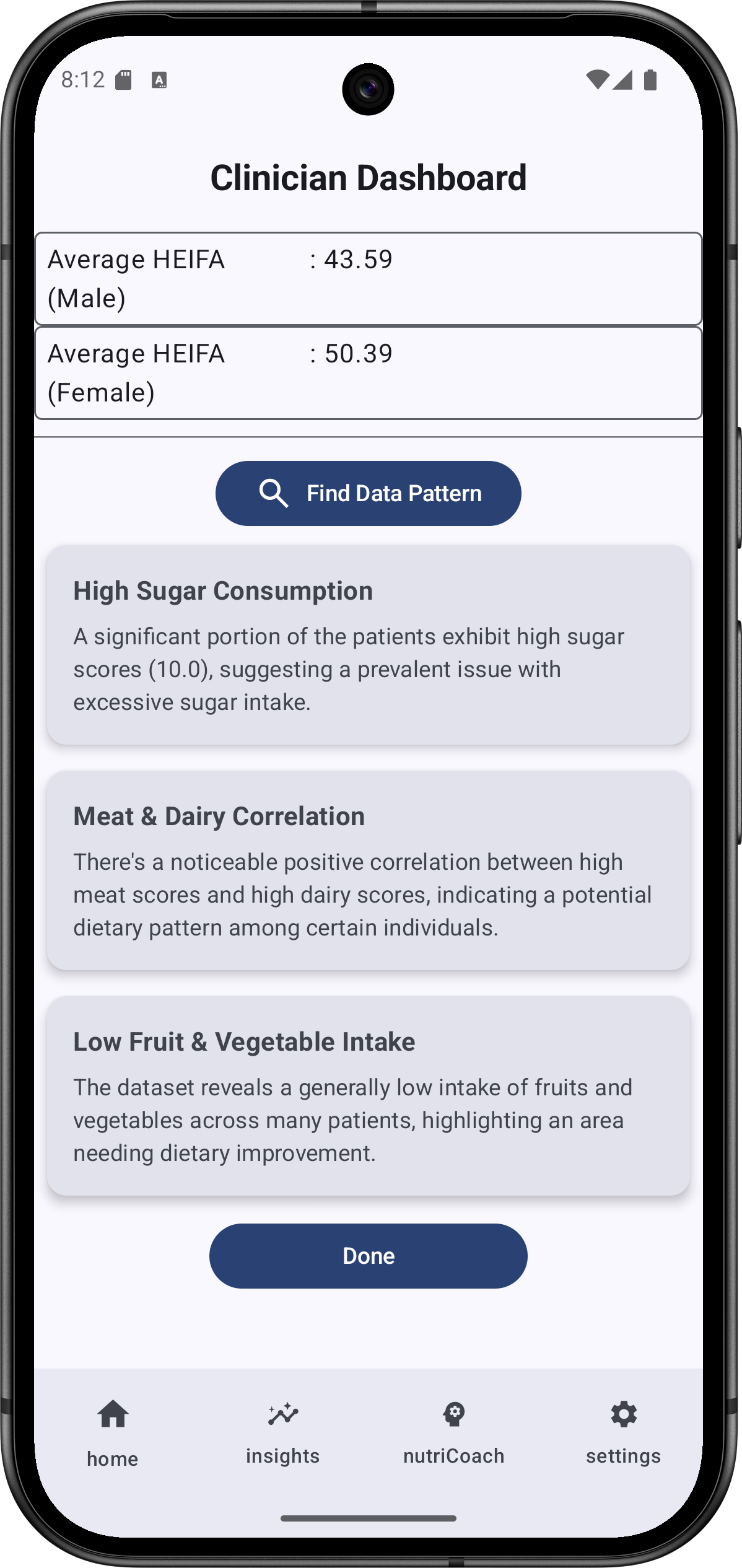Screen dimensions: 742x1568
Task: Tap Done to leave the dashboard
Action: 368,1256
